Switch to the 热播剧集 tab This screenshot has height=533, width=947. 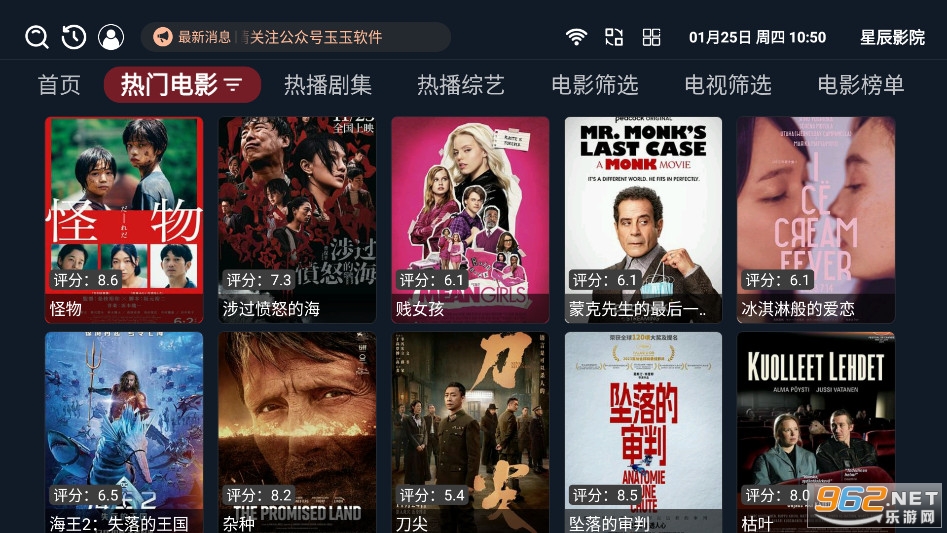tap(328, 85)
